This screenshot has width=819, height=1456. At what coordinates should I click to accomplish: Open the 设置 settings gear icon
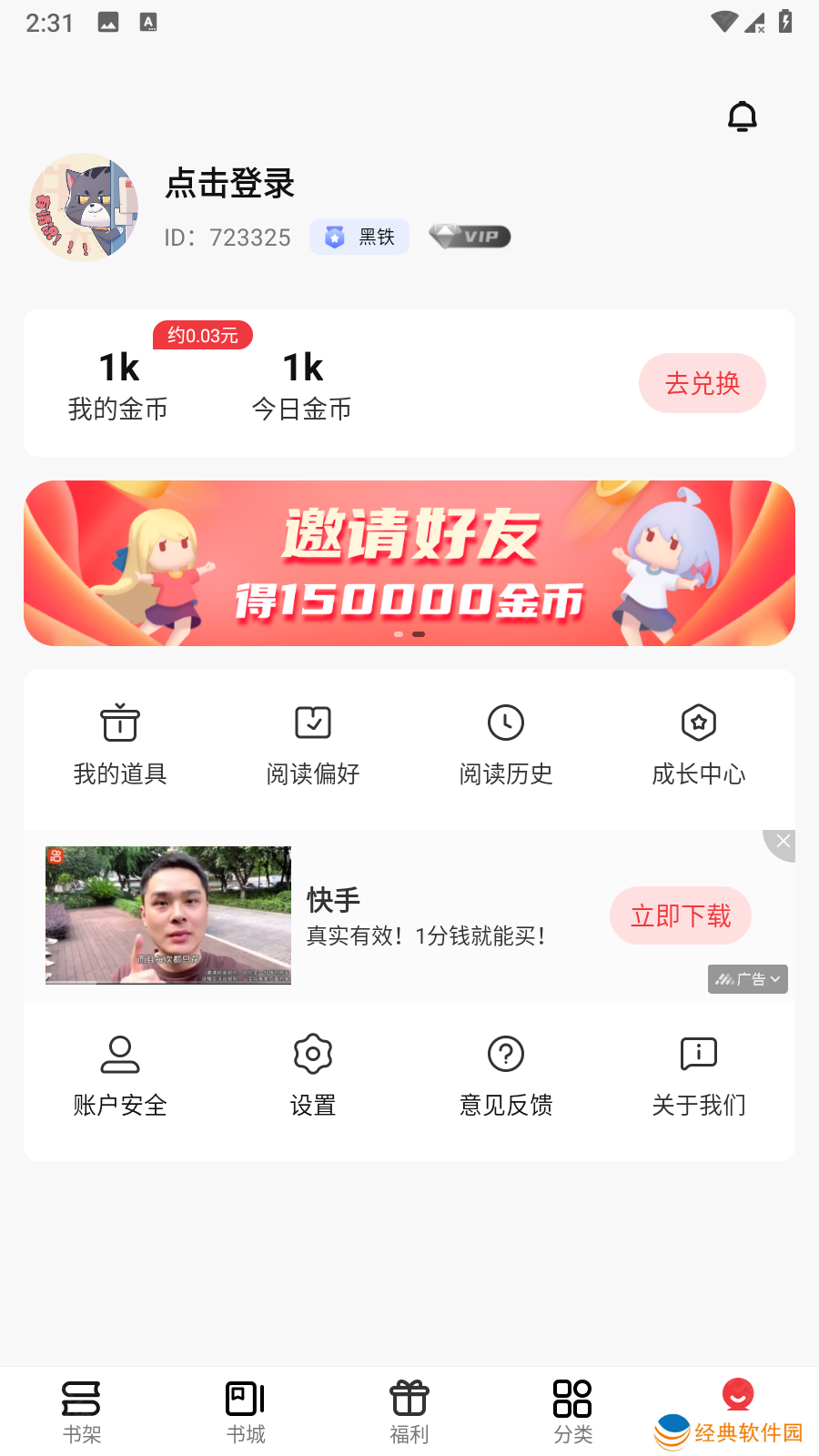point(312,1074)
